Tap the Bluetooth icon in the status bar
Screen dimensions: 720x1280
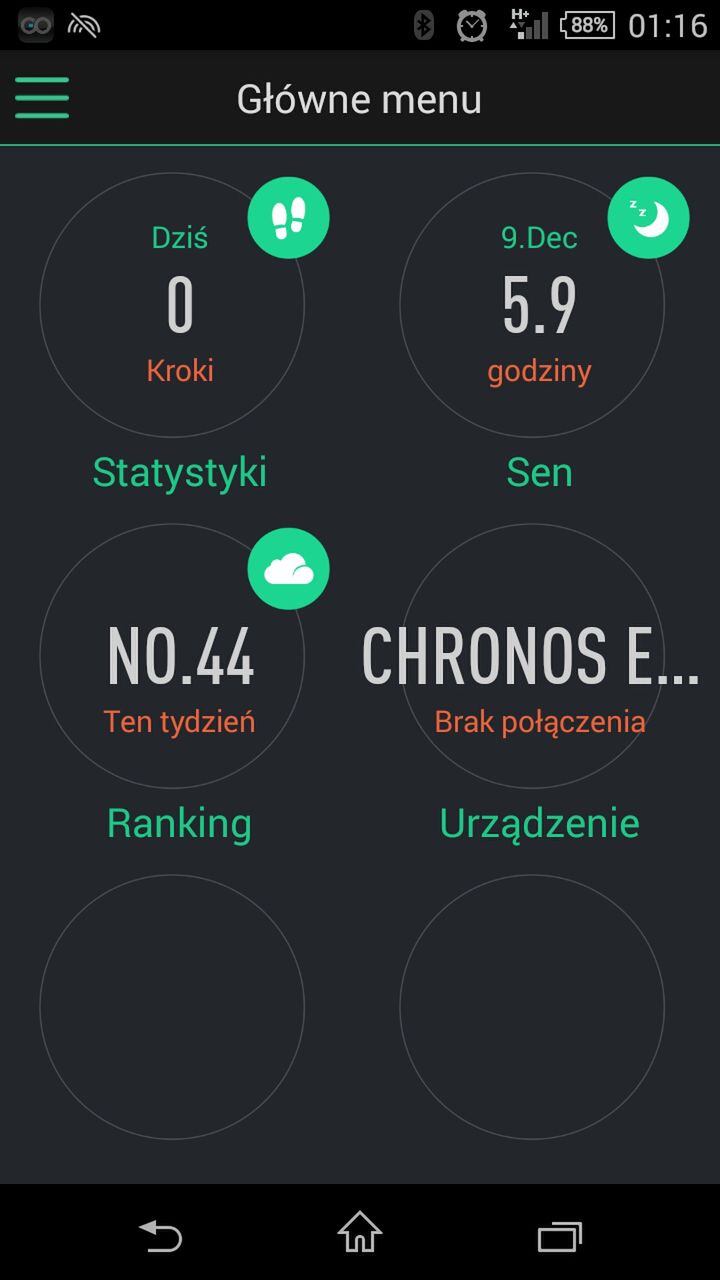(423, 25)
